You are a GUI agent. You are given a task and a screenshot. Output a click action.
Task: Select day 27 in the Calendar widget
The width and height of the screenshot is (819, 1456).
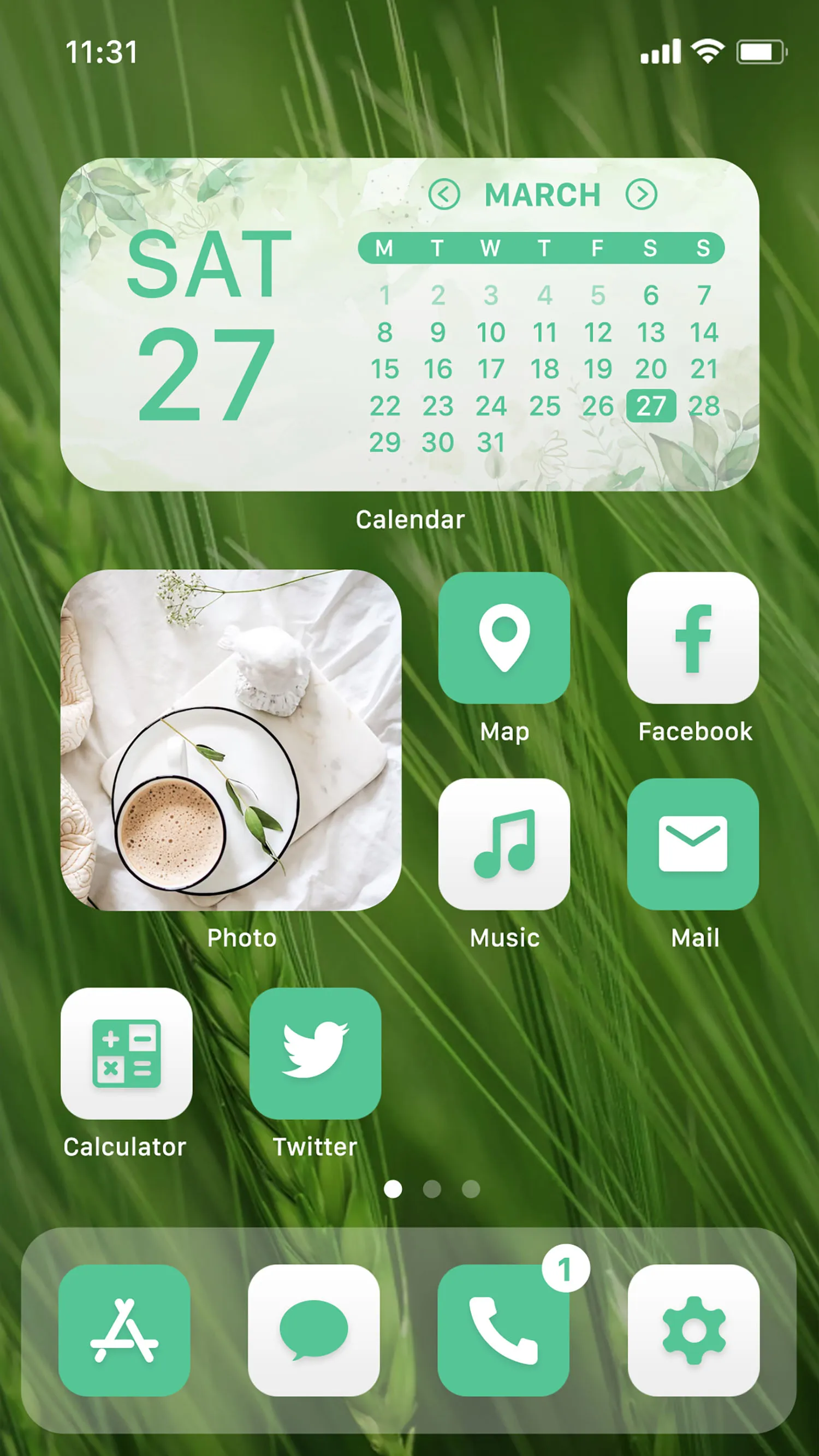pyautogui.click(x=651, y=406)
